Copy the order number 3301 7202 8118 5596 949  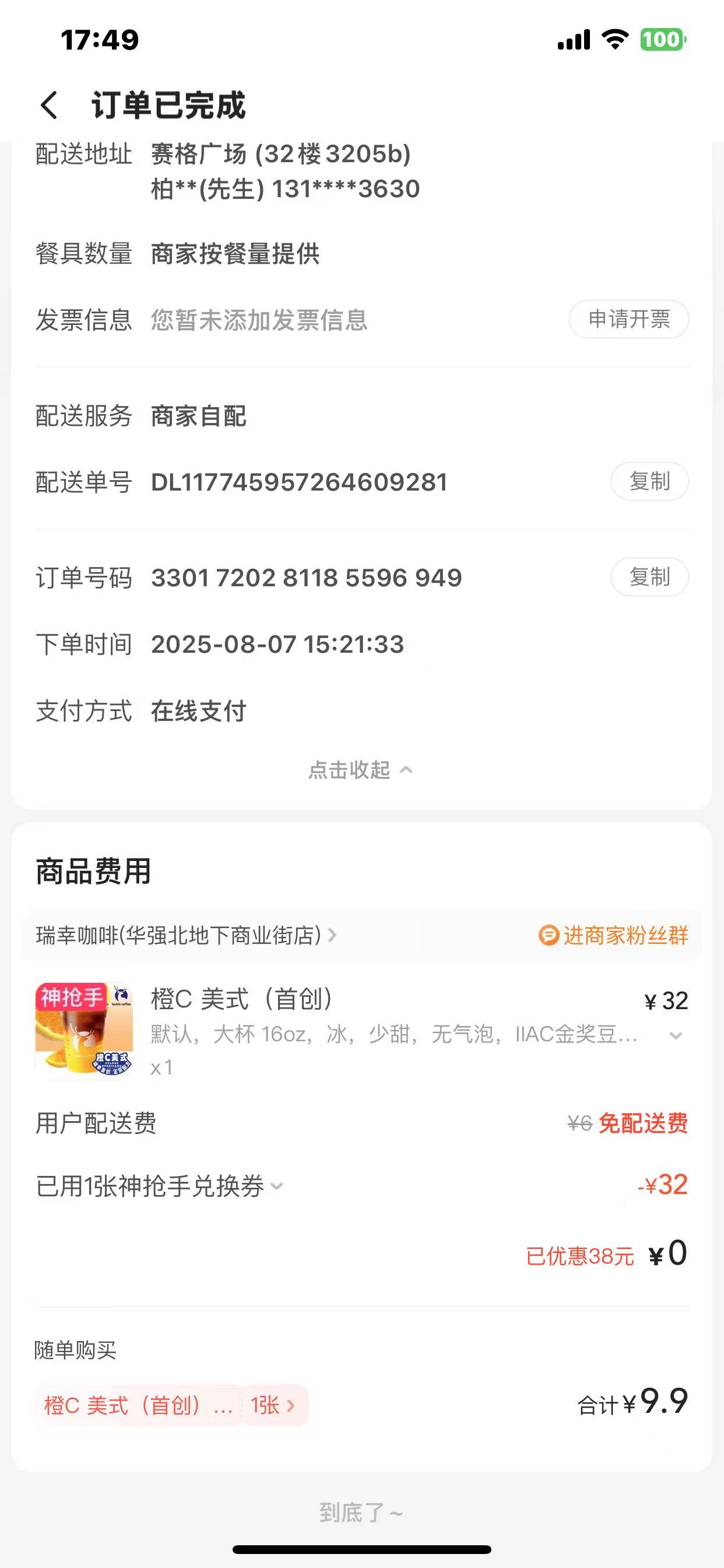(649, 577)
